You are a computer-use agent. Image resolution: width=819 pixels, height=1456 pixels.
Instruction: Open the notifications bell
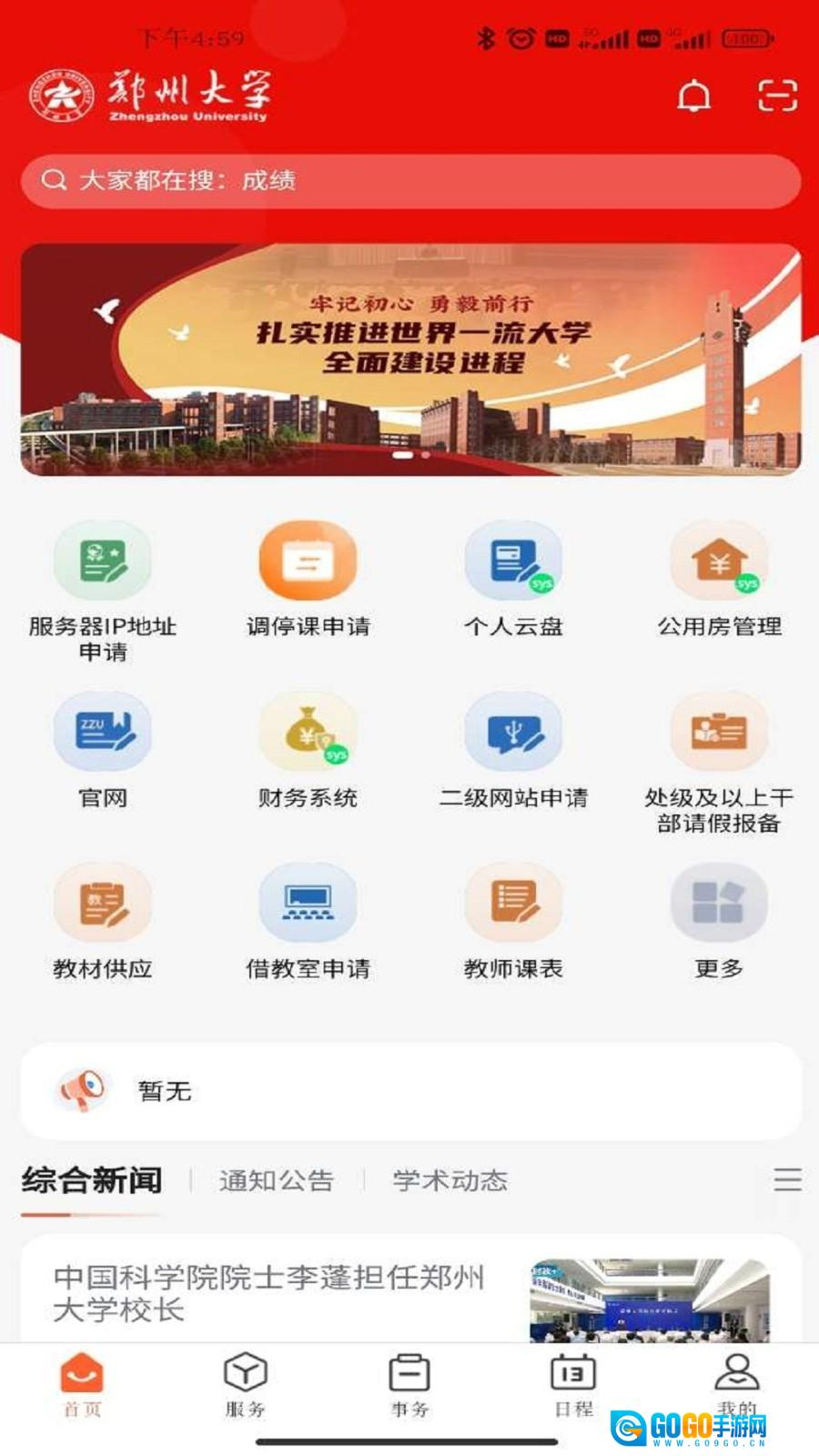(x=693, y=96)
